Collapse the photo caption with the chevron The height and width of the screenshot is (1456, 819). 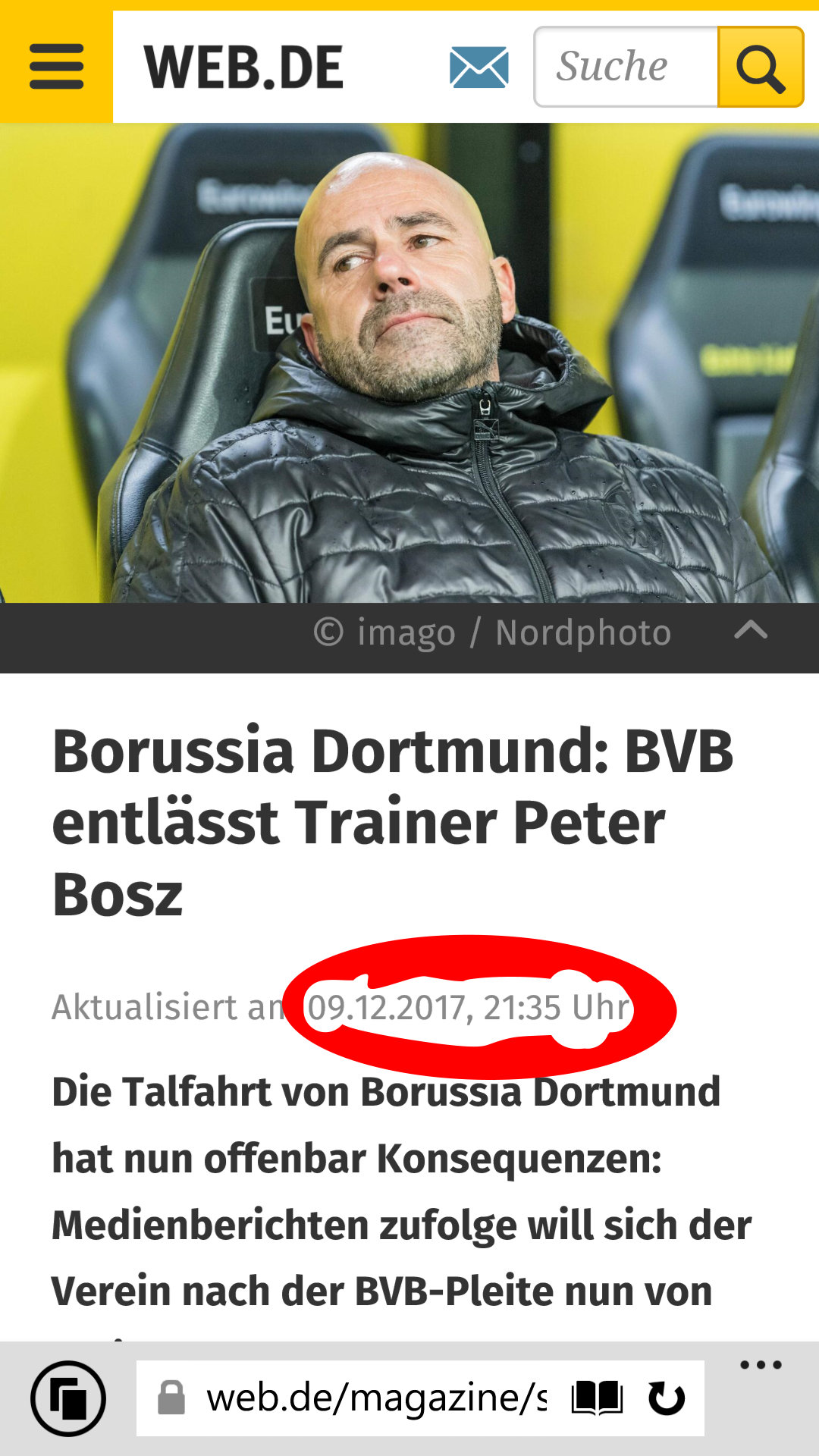pos(751,631)
